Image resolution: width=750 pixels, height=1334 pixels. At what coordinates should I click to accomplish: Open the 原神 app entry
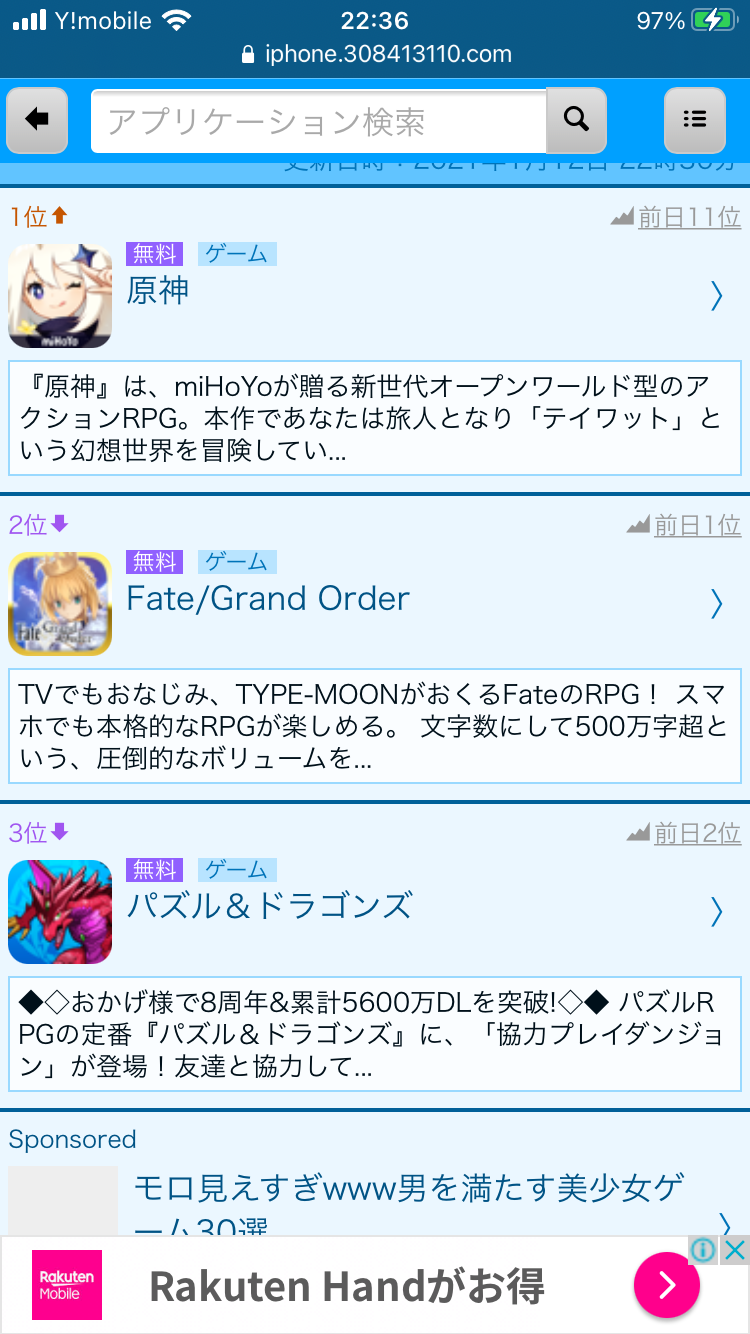(158, 291)
